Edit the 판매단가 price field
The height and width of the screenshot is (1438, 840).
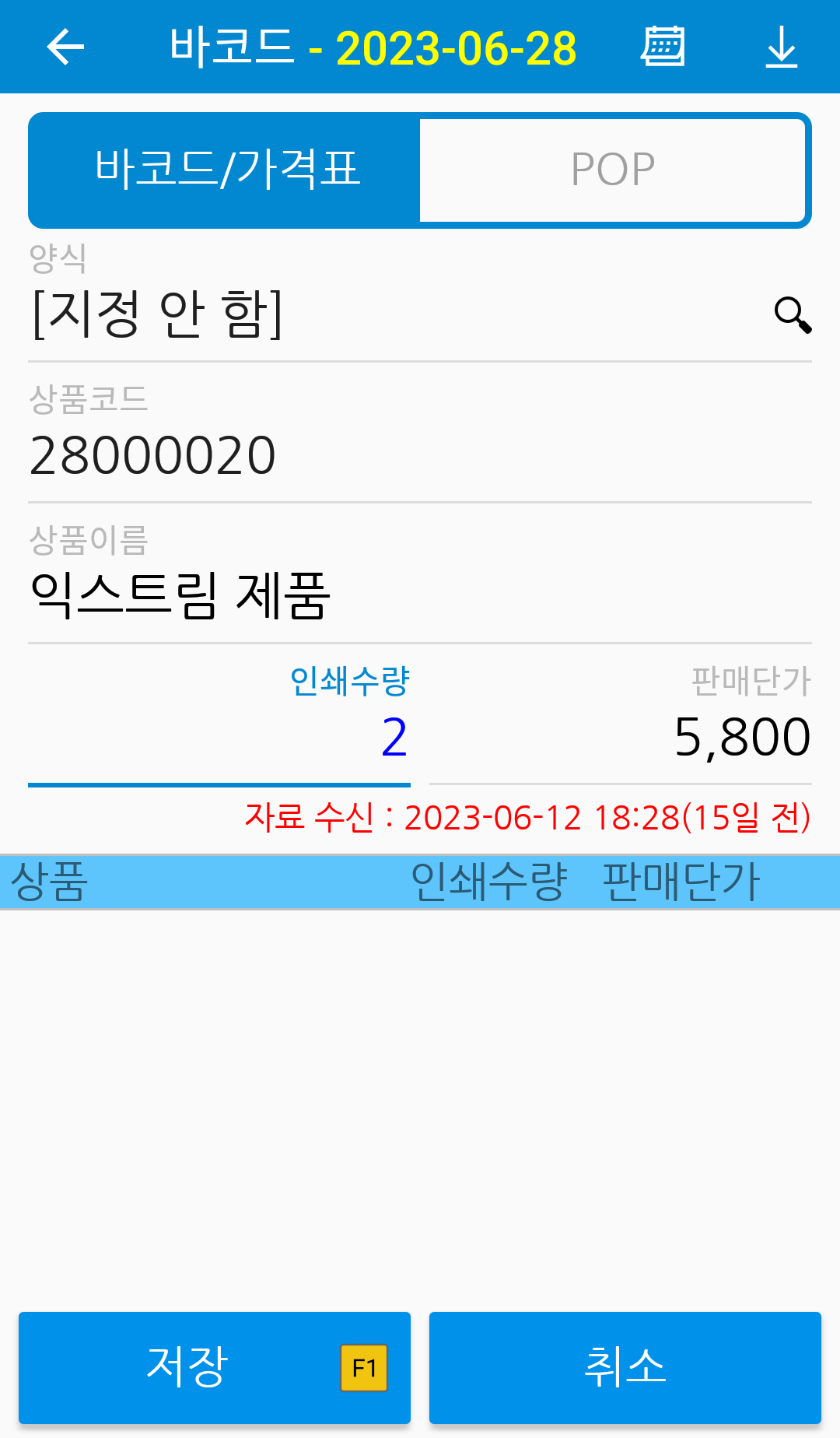(x=621, y=737)
